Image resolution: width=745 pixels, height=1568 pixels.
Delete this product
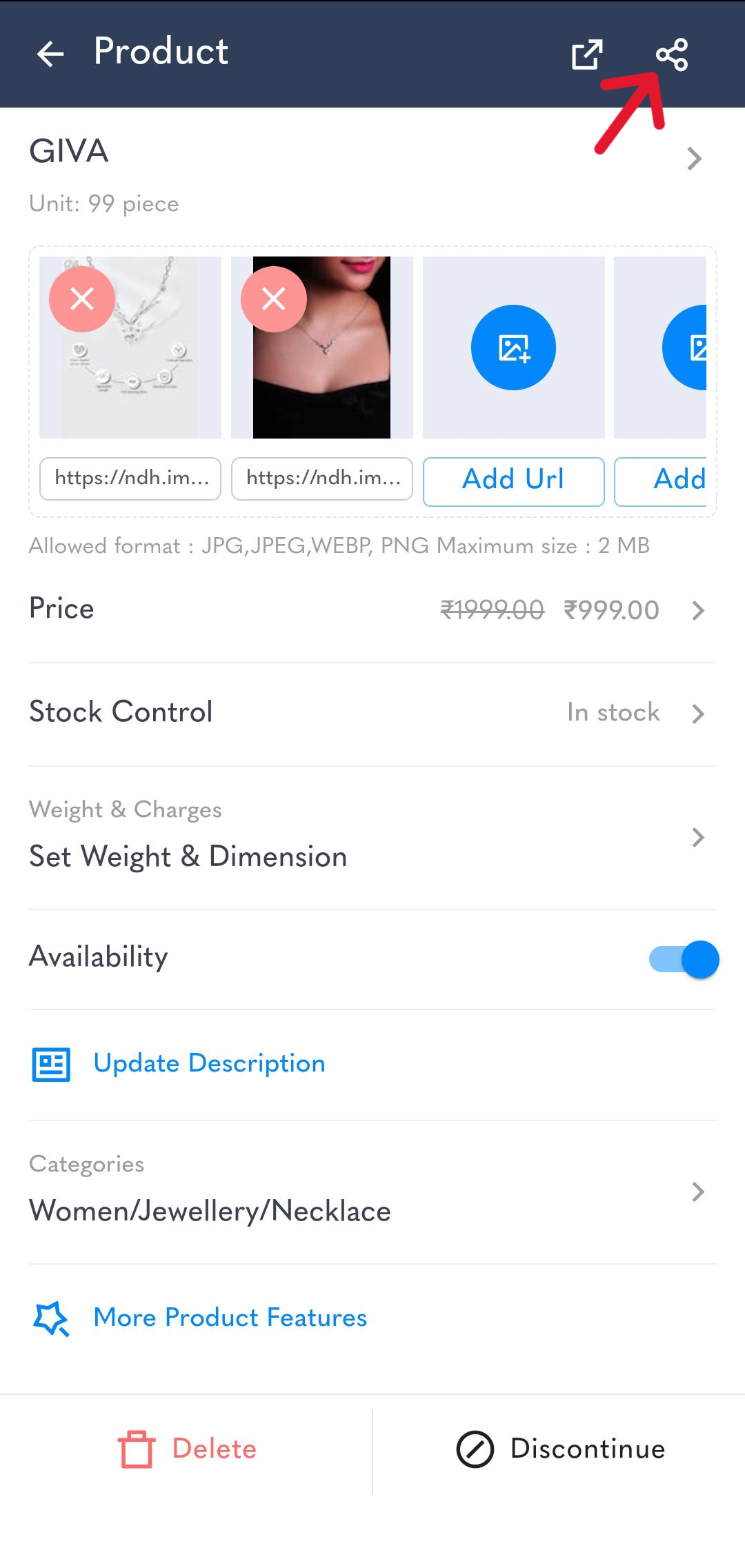(x=188, y=1449)
